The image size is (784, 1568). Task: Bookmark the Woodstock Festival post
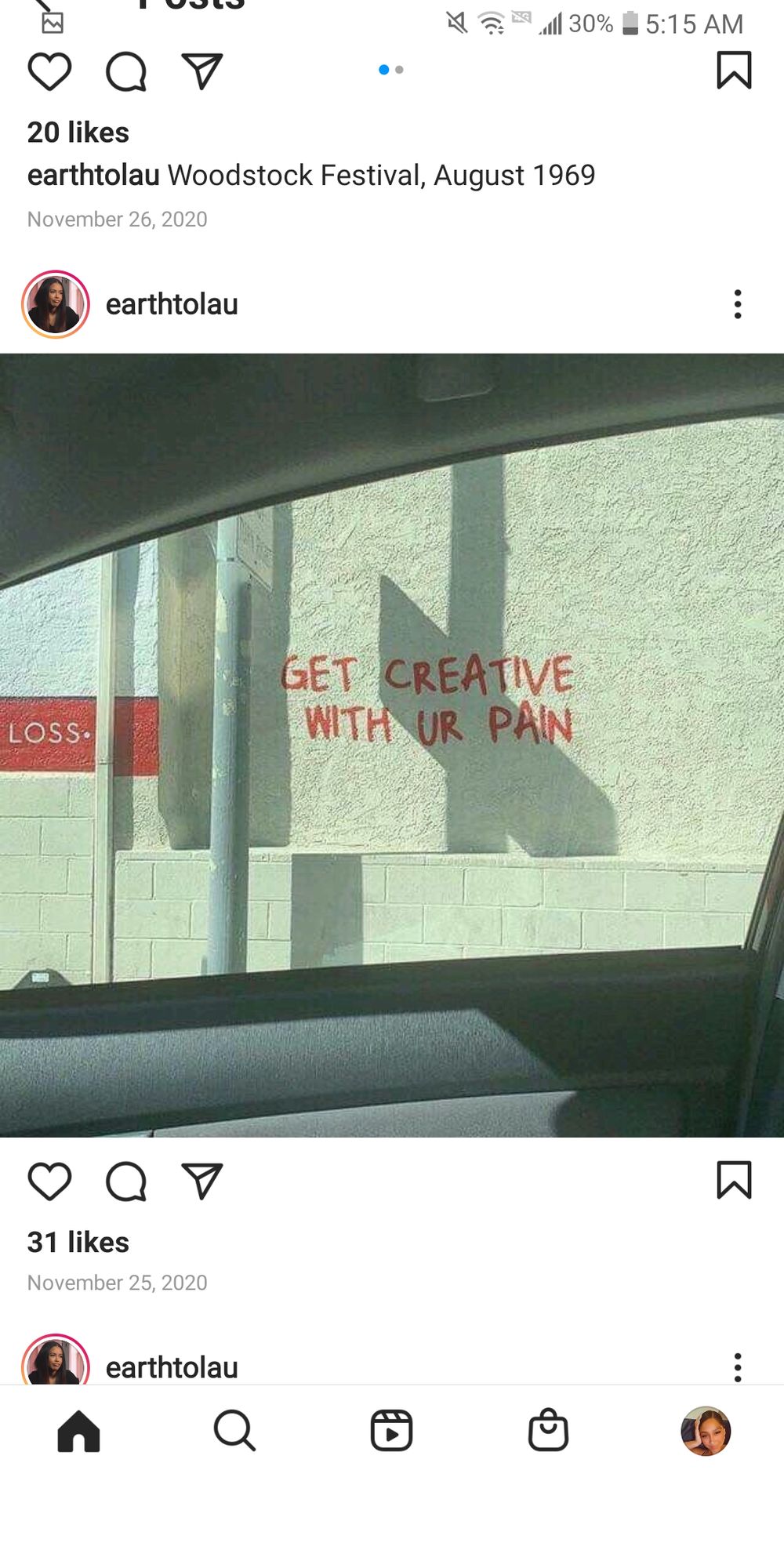point(734,70)
